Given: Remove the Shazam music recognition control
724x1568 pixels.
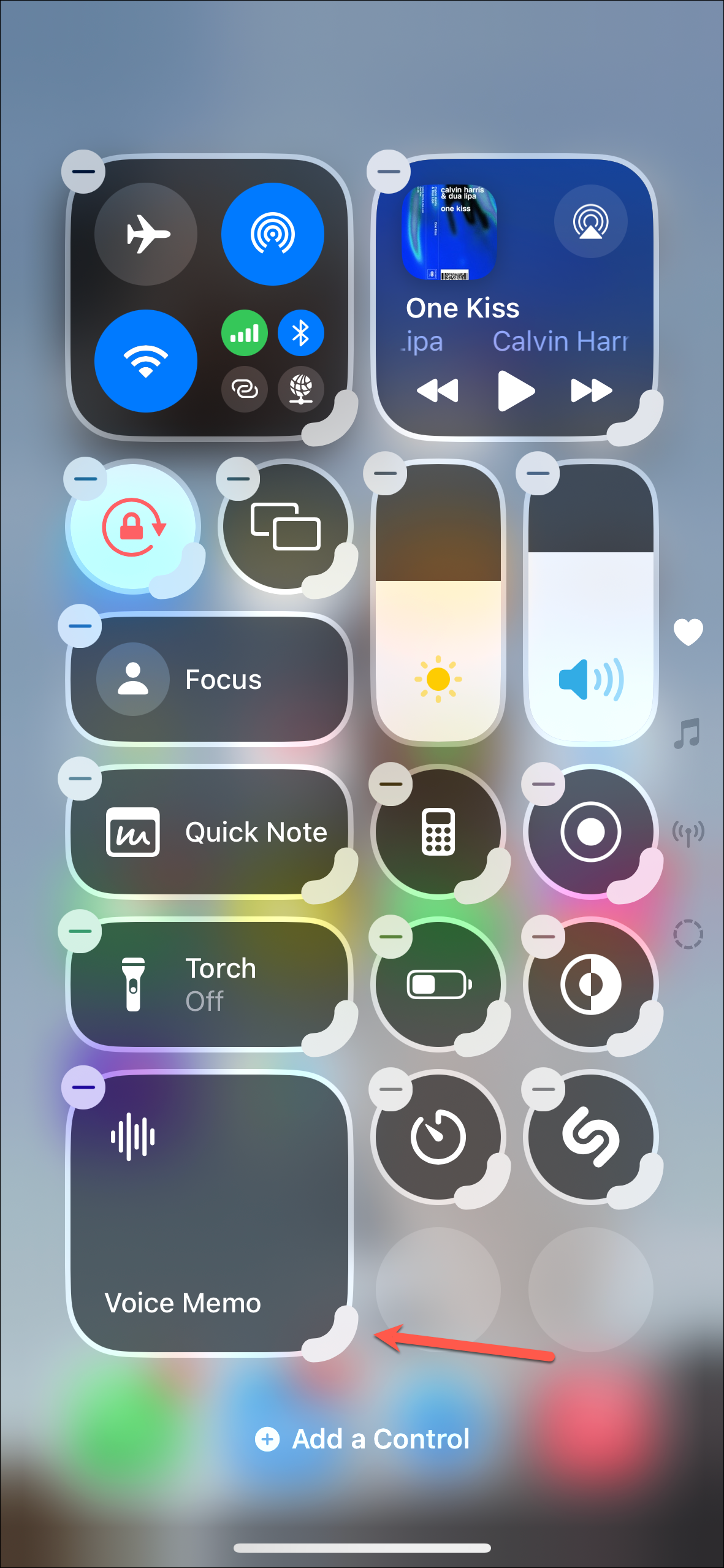Looking at the screenshot, I should tap(543, 1089).
